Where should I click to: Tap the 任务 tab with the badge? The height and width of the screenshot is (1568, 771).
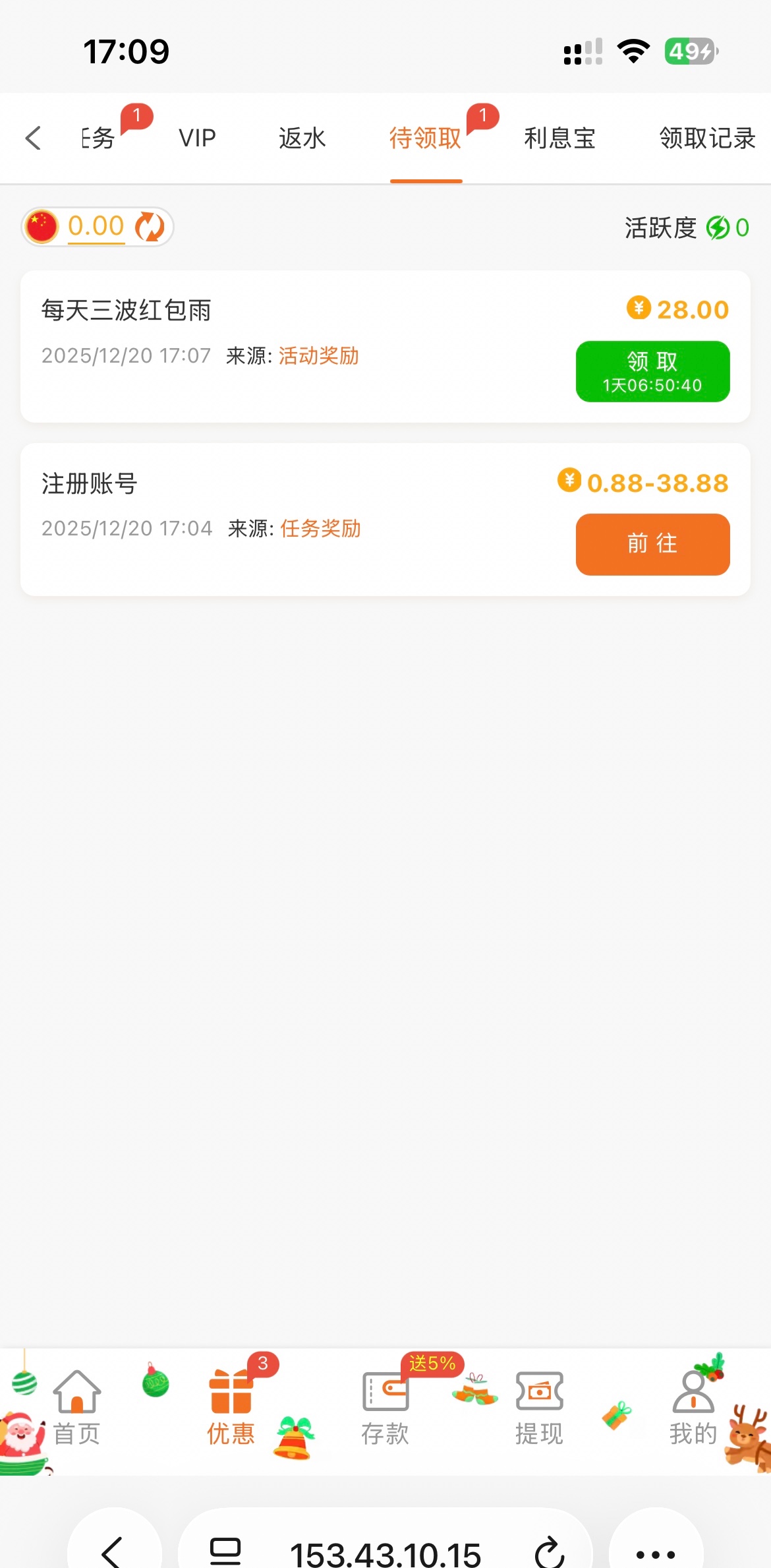(x=99, y=138)
